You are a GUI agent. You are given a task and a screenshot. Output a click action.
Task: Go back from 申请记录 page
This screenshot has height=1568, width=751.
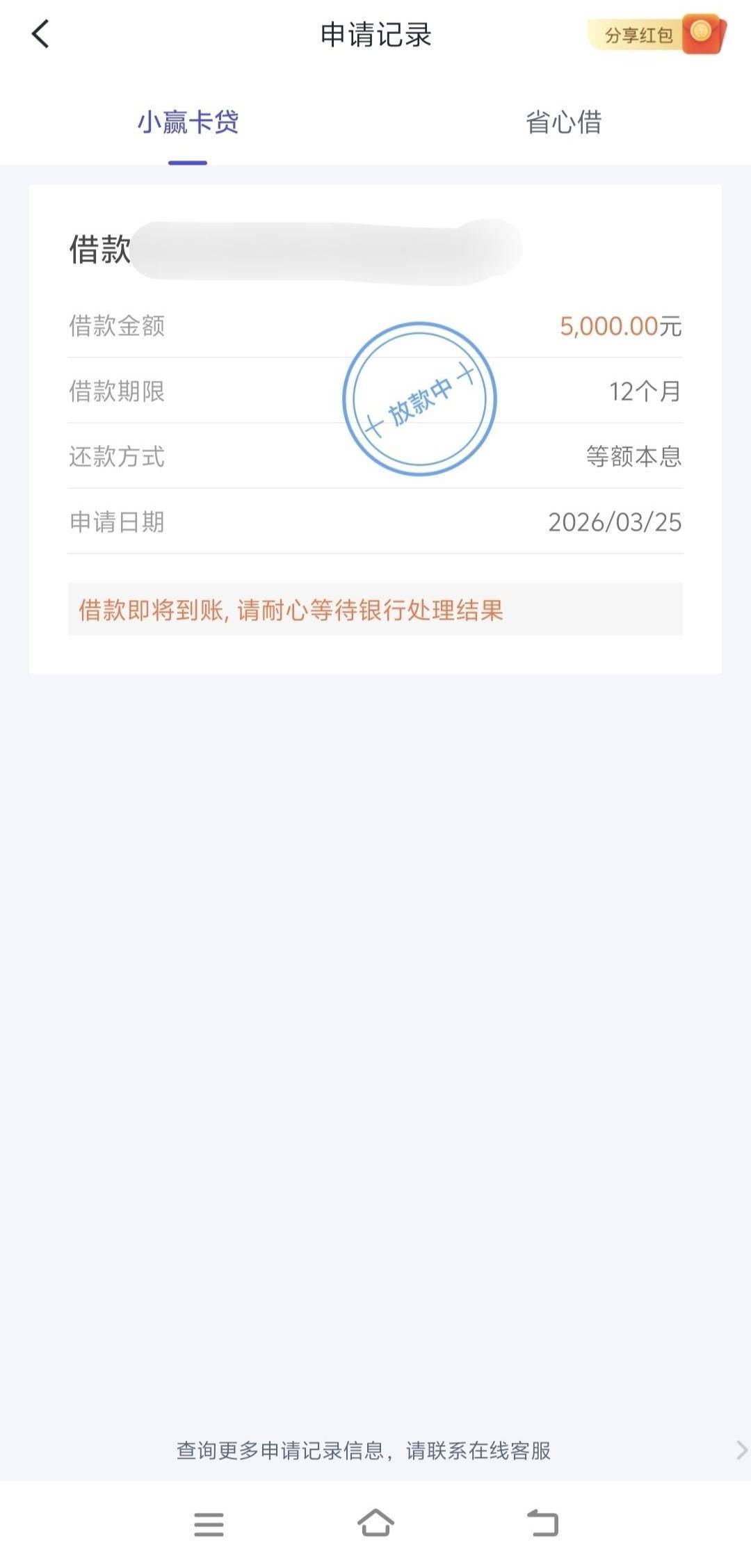(40, 34)
